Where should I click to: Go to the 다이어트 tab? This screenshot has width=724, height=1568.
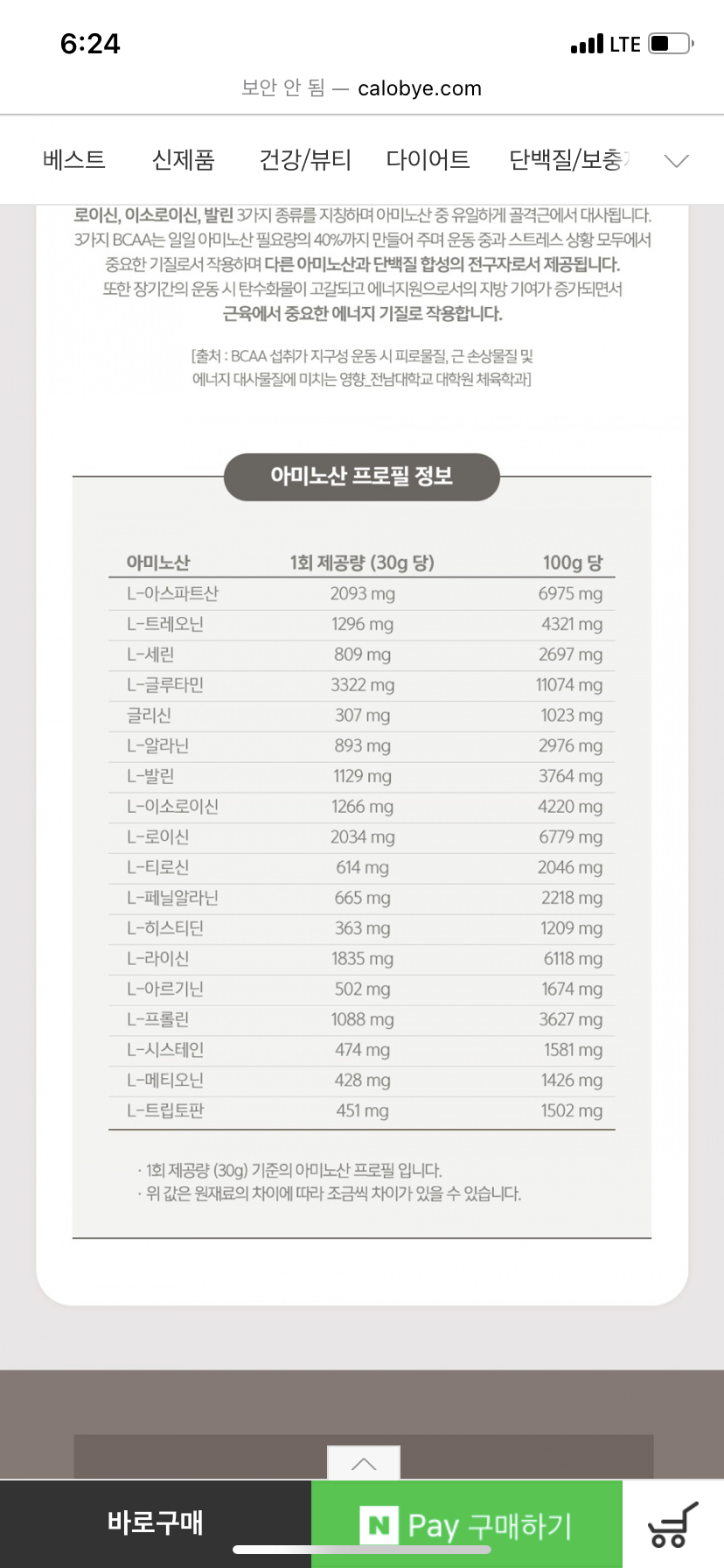[428, 160]
